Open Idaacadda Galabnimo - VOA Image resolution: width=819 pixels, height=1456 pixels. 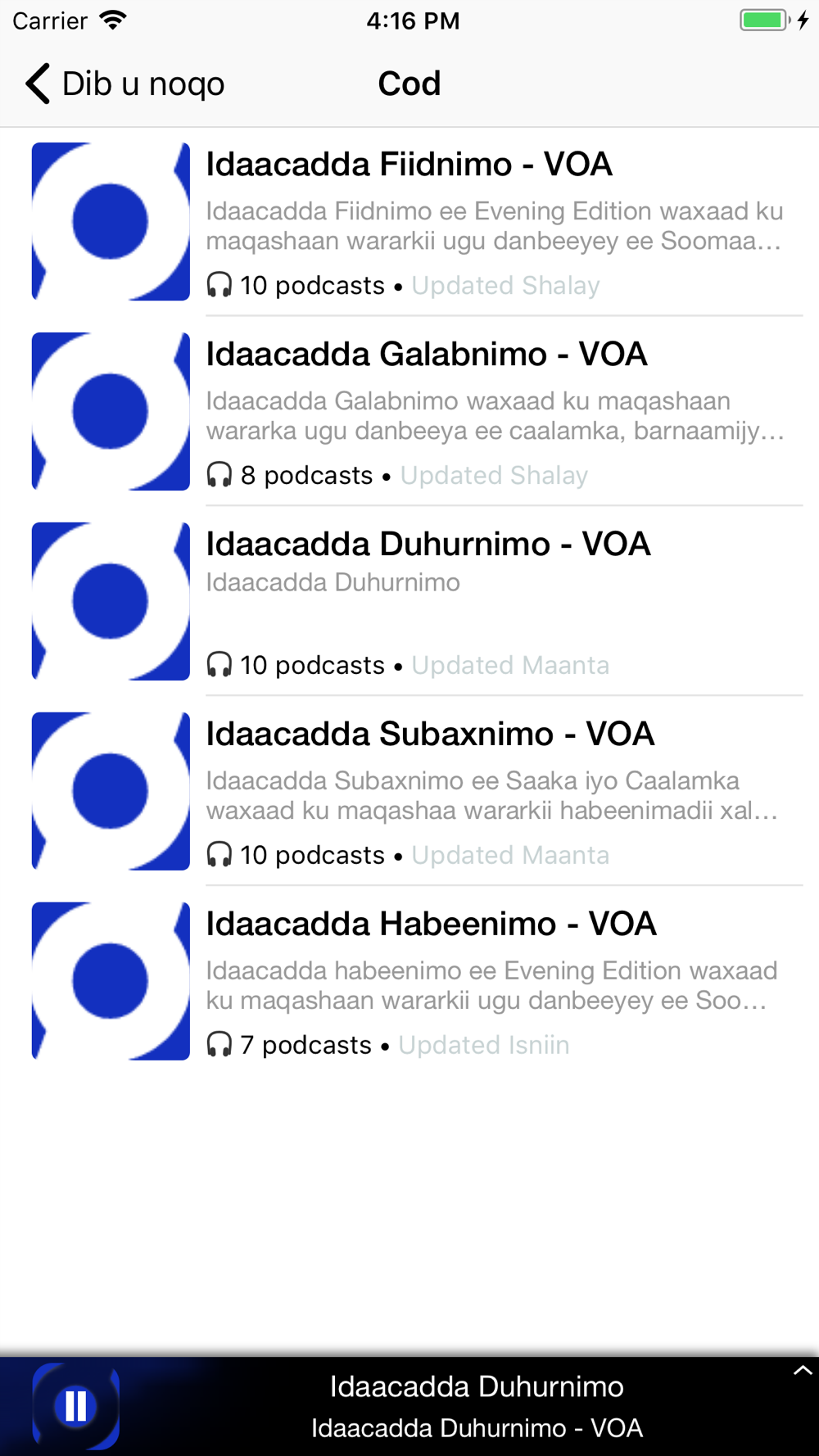[x=409, y=411]
